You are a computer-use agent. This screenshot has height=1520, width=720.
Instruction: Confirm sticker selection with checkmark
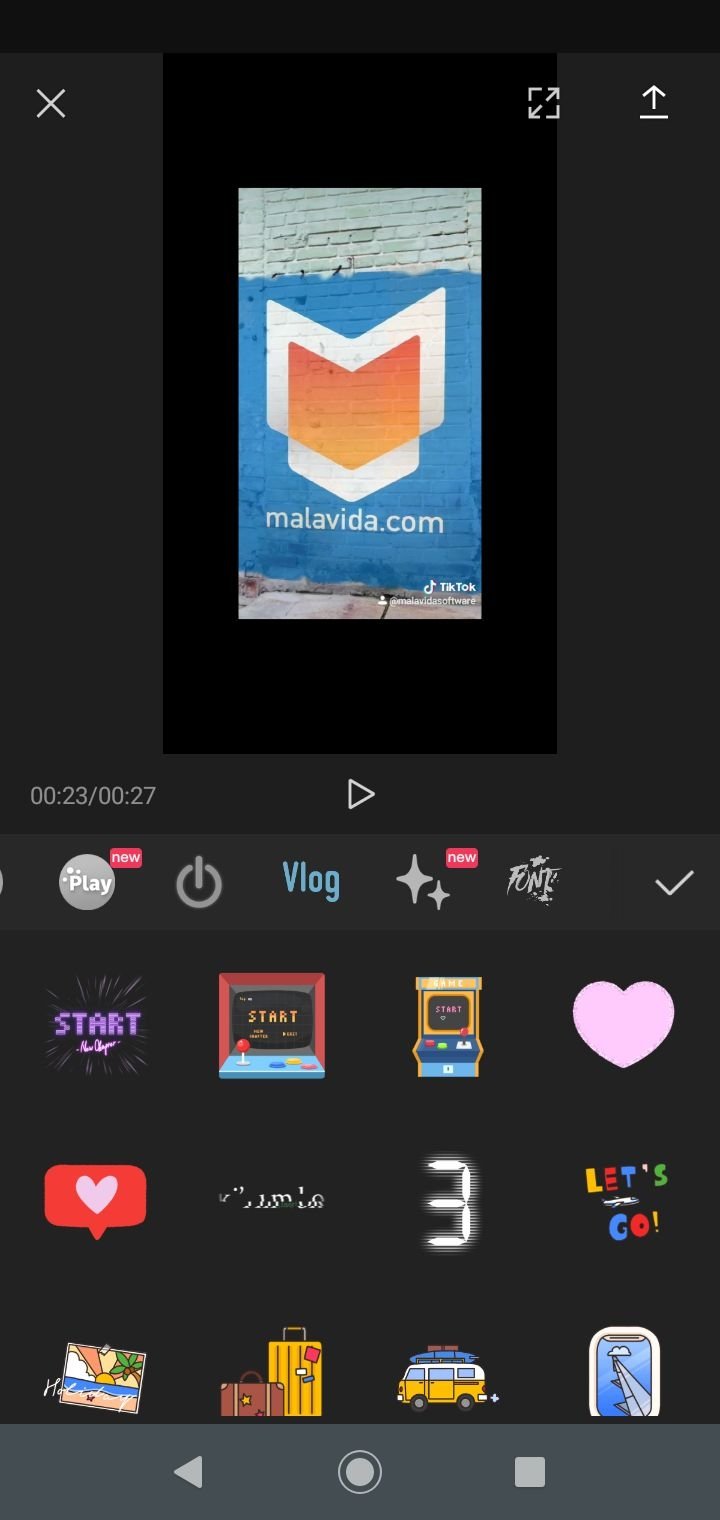(x=674, y=882)
